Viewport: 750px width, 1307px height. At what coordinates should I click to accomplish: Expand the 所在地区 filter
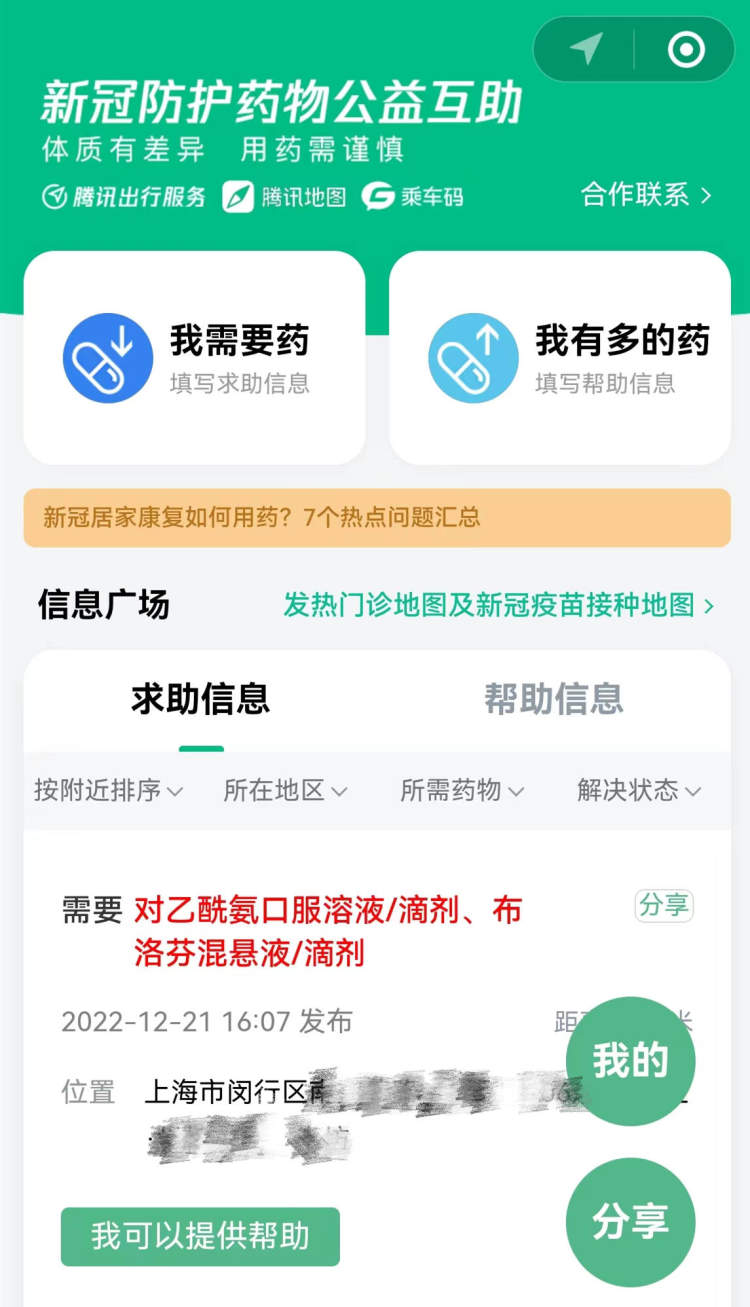[x=285, y=790]
